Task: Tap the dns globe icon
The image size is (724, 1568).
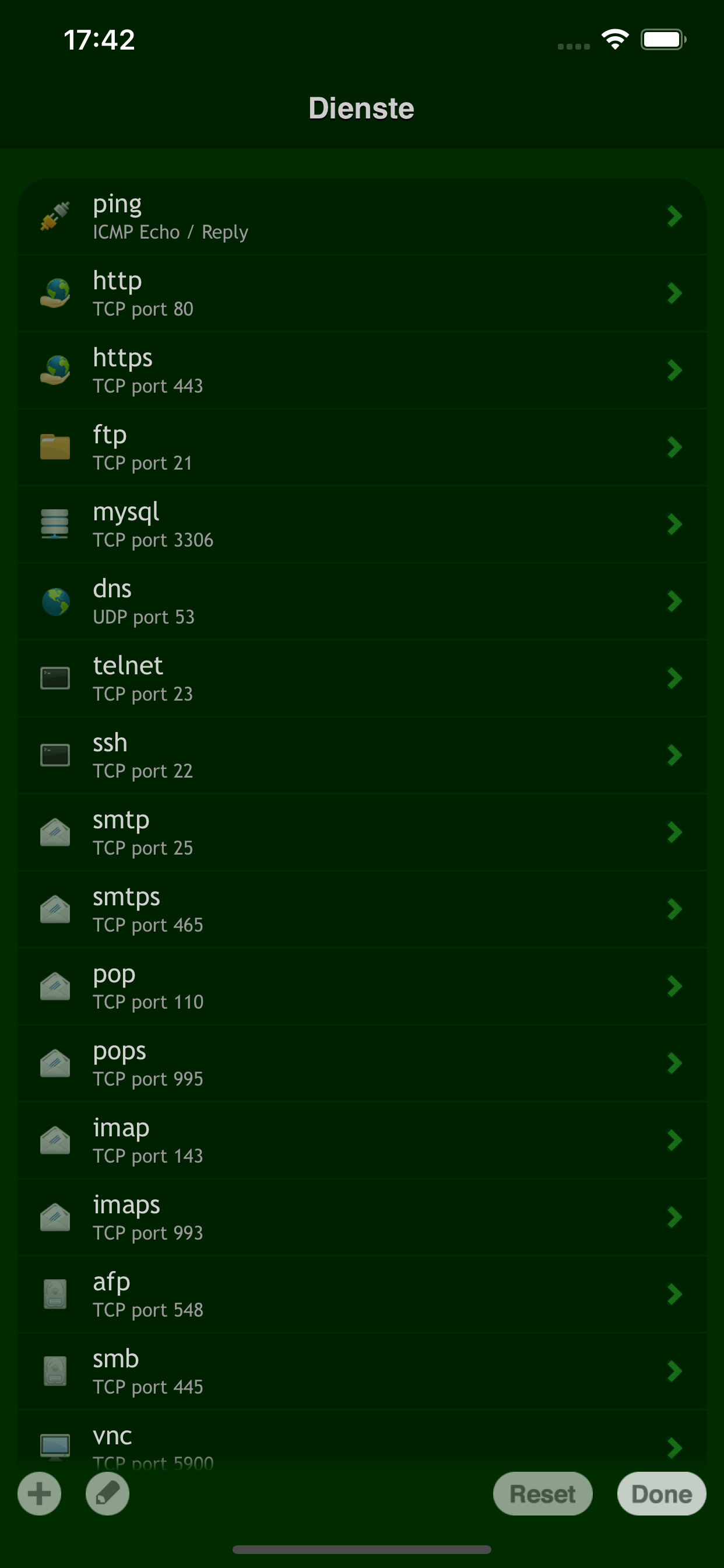Action: point(55,601)
